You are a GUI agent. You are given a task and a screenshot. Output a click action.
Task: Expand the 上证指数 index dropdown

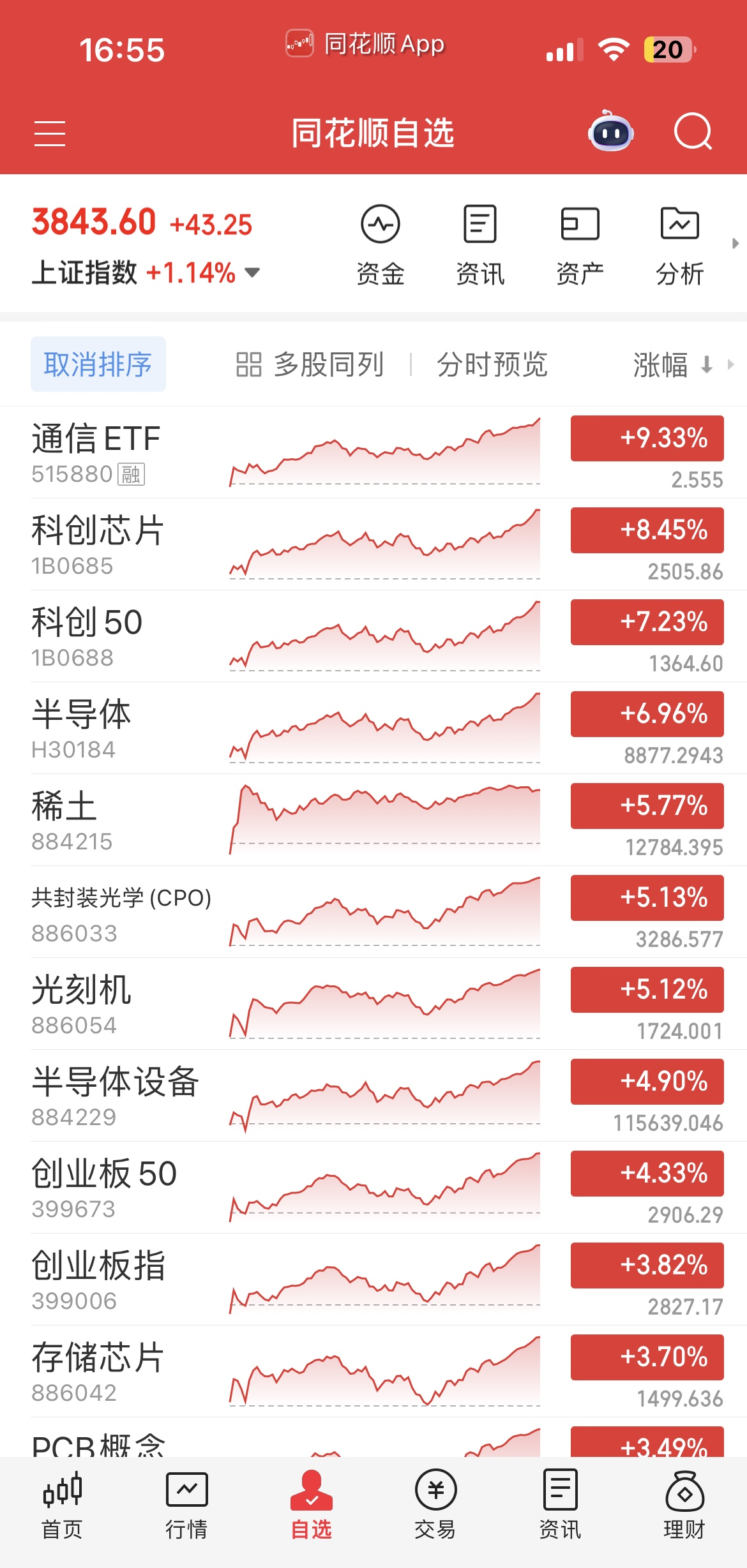pos(252,273)
